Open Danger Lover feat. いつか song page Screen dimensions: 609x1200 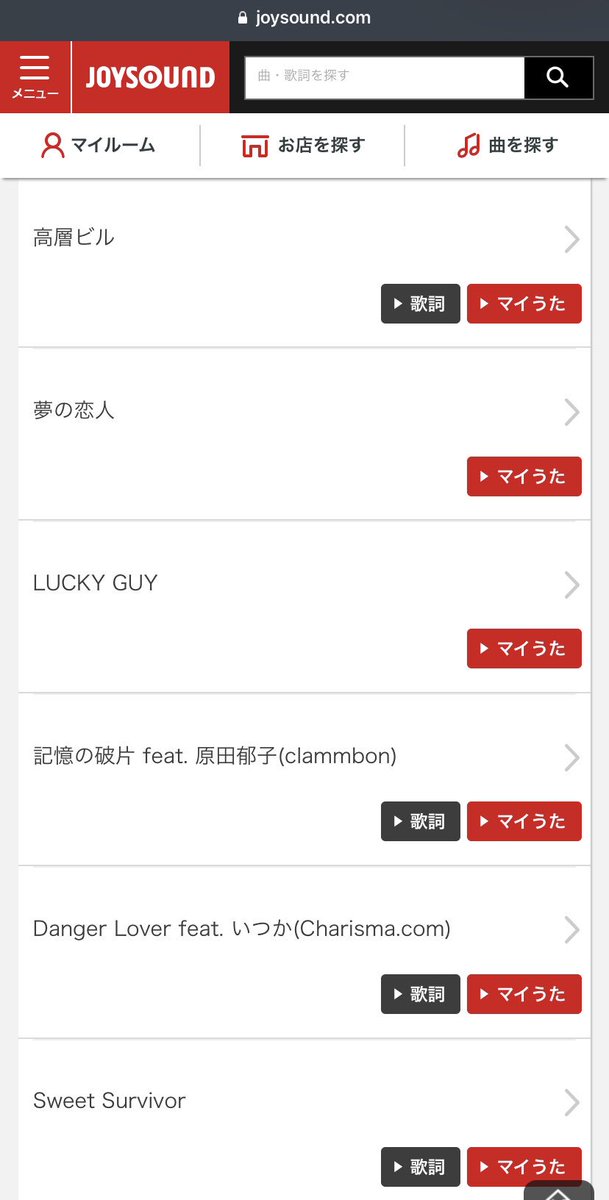click(x=304, y=929)
